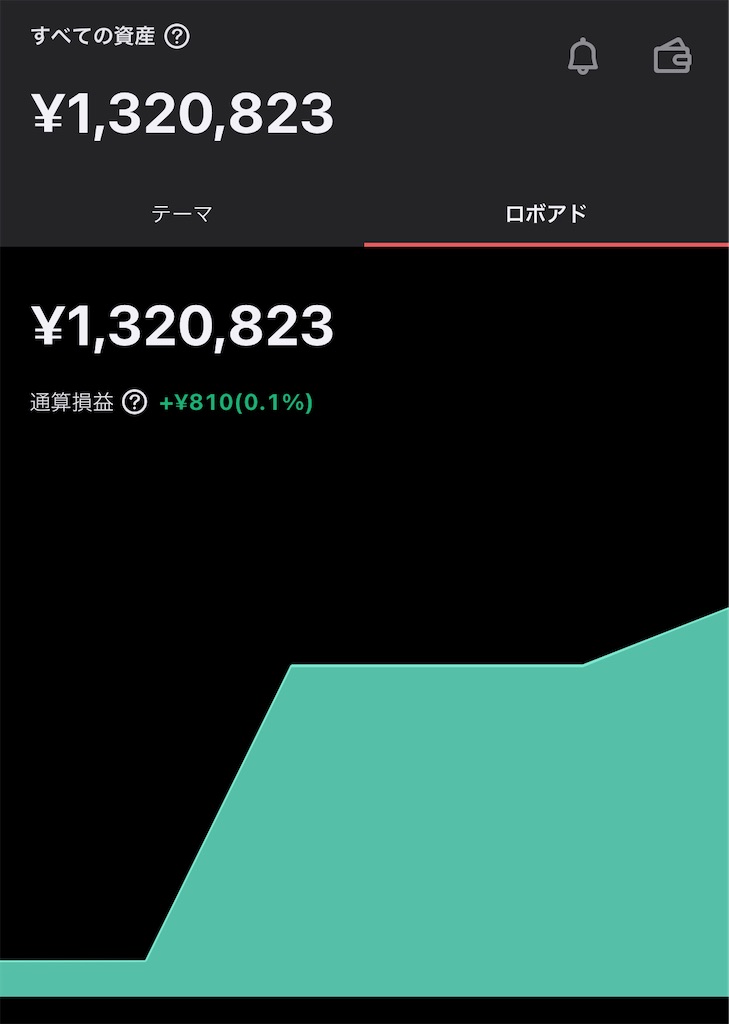
Task: Tap help icon beside すべての資産
Action: coord(177,37)
